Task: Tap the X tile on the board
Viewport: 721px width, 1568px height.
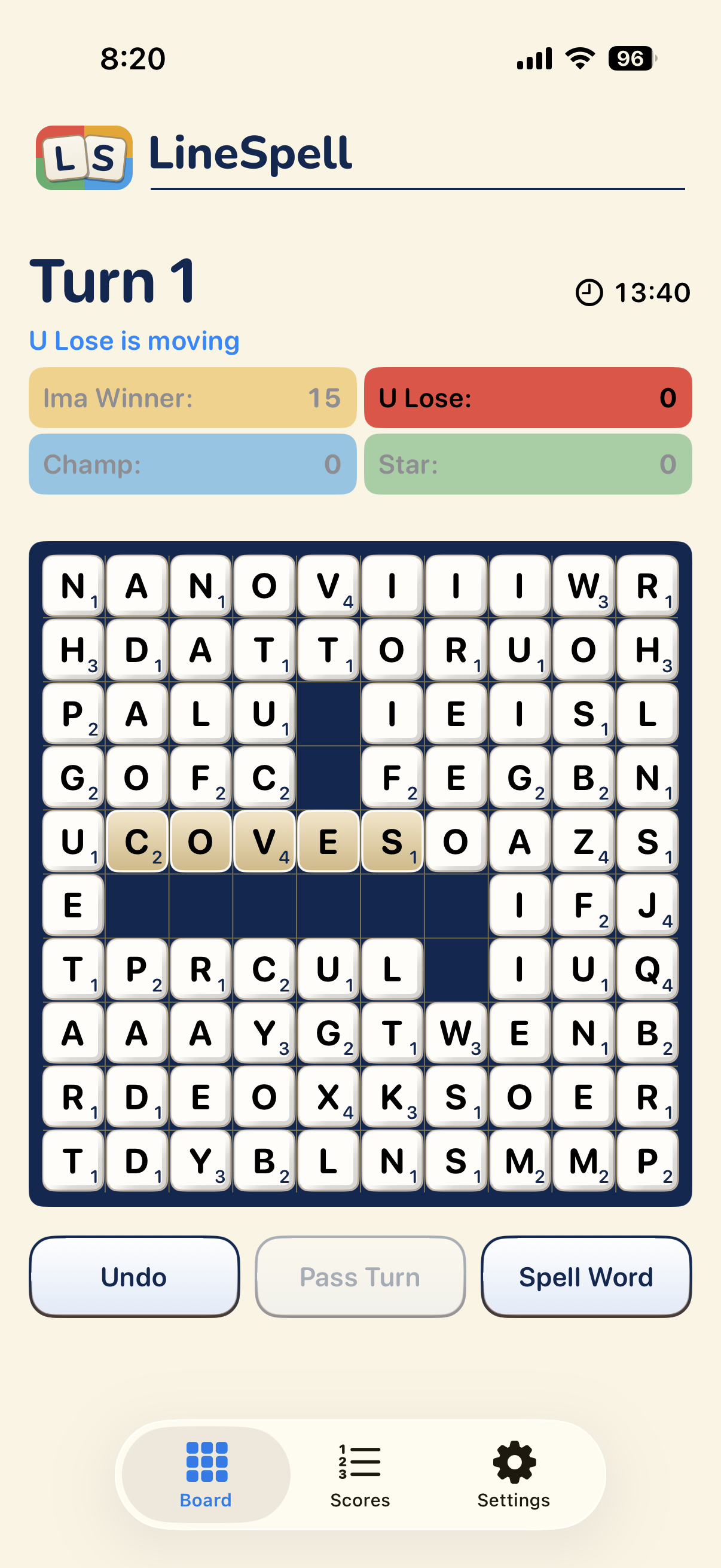Action: click(328, 1097)
